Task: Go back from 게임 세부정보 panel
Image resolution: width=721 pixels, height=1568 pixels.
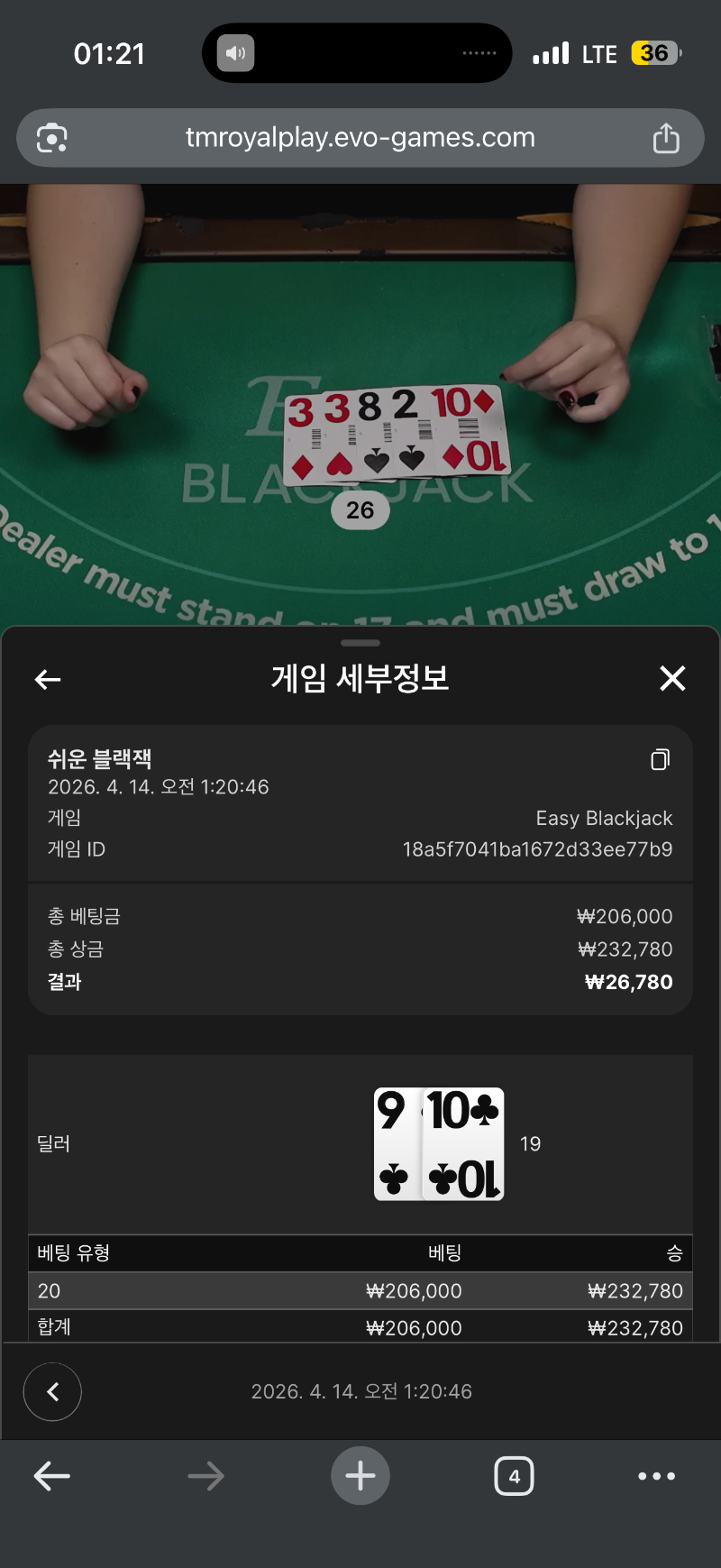Action: tap(48, 679)
